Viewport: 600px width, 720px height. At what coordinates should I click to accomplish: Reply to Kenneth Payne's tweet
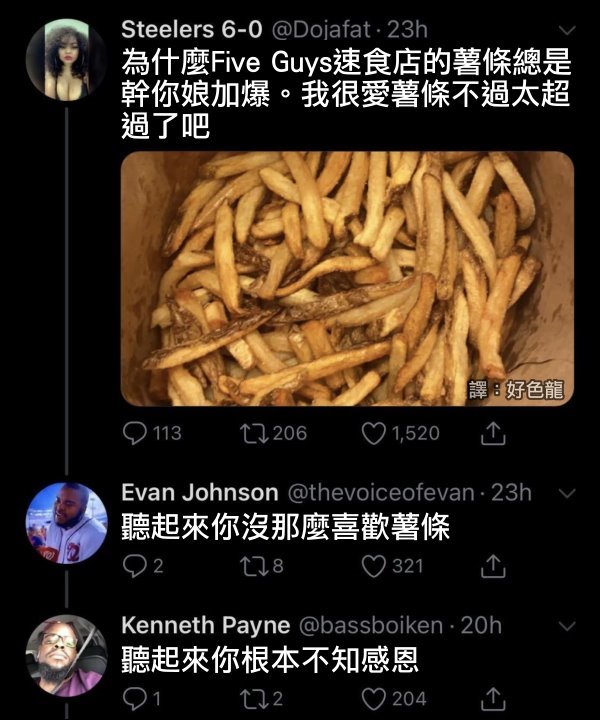click(133, 698)
